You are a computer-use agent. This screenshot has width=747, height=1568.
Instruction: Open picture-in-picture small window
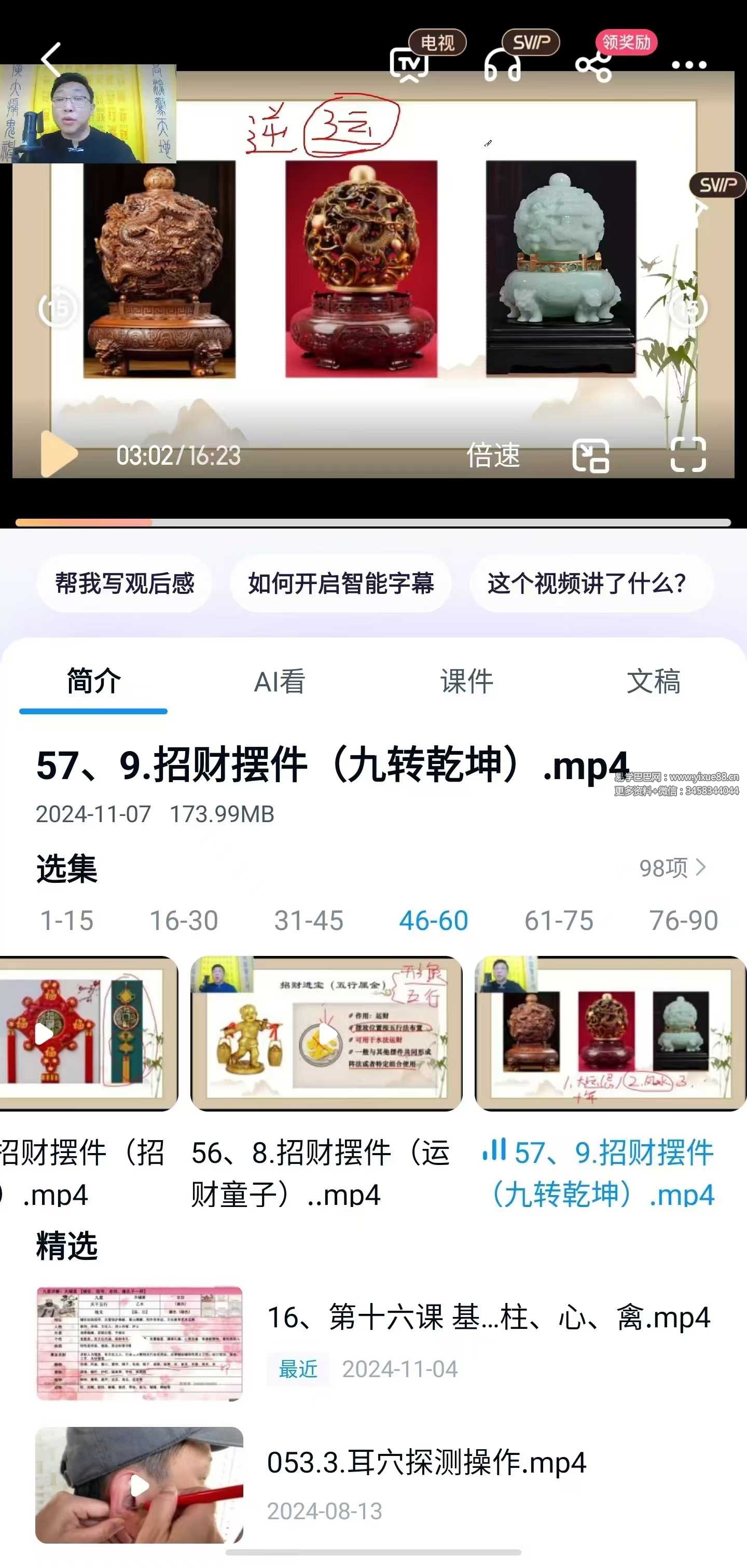coord(590,455)
